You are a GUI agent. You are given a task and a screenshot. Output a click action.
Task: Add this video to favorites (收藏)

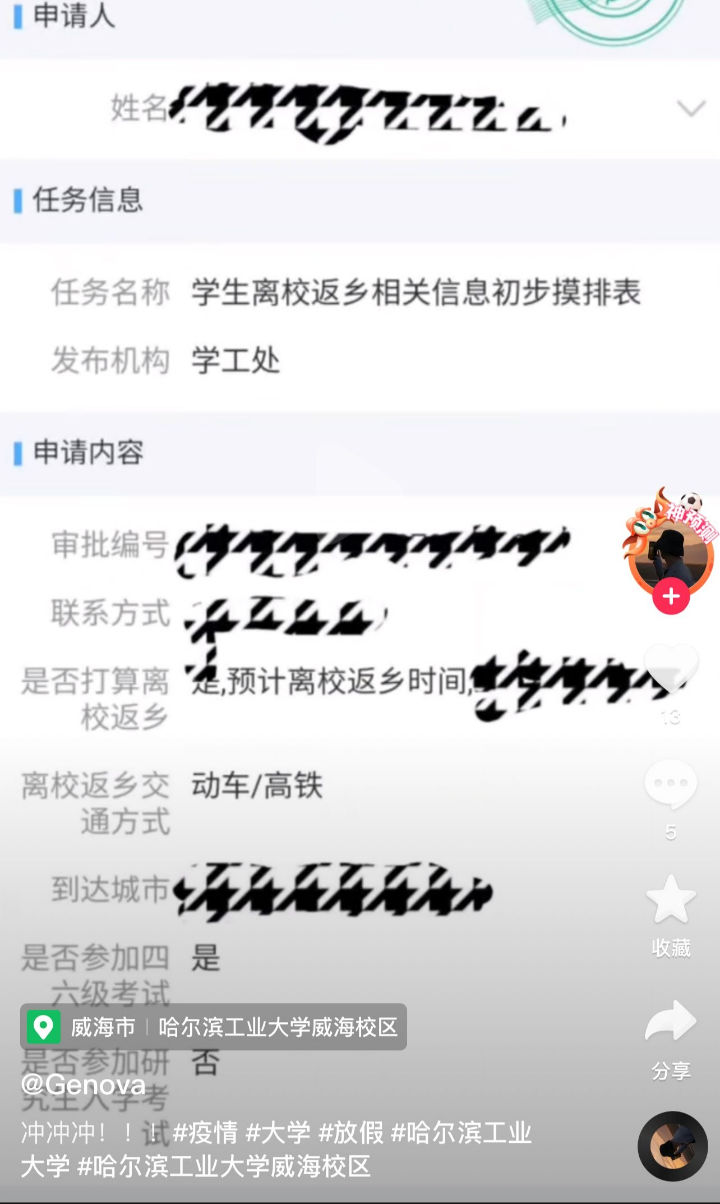[670, 900]
